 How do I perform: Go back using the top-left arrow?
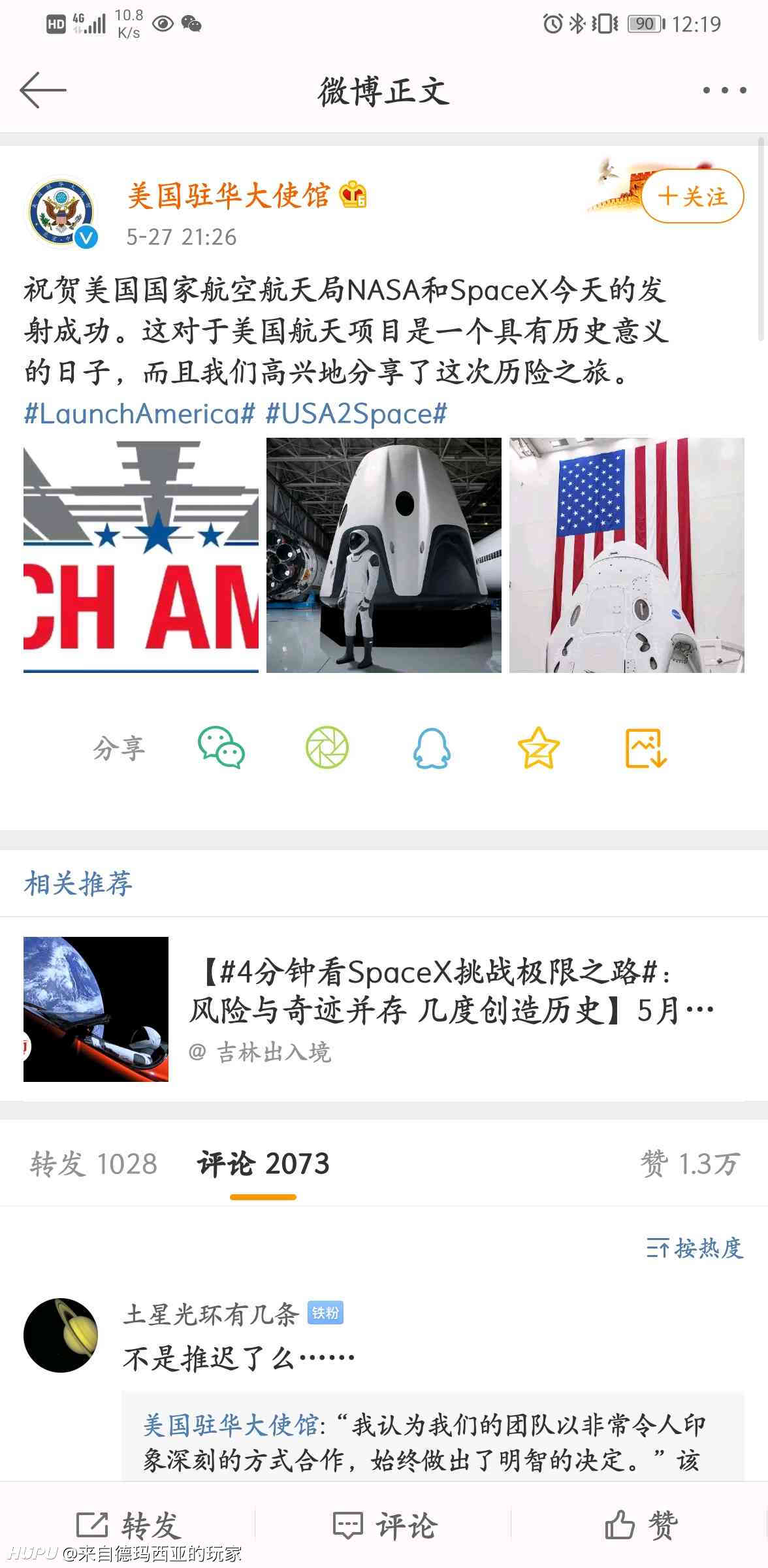(43, 90)
